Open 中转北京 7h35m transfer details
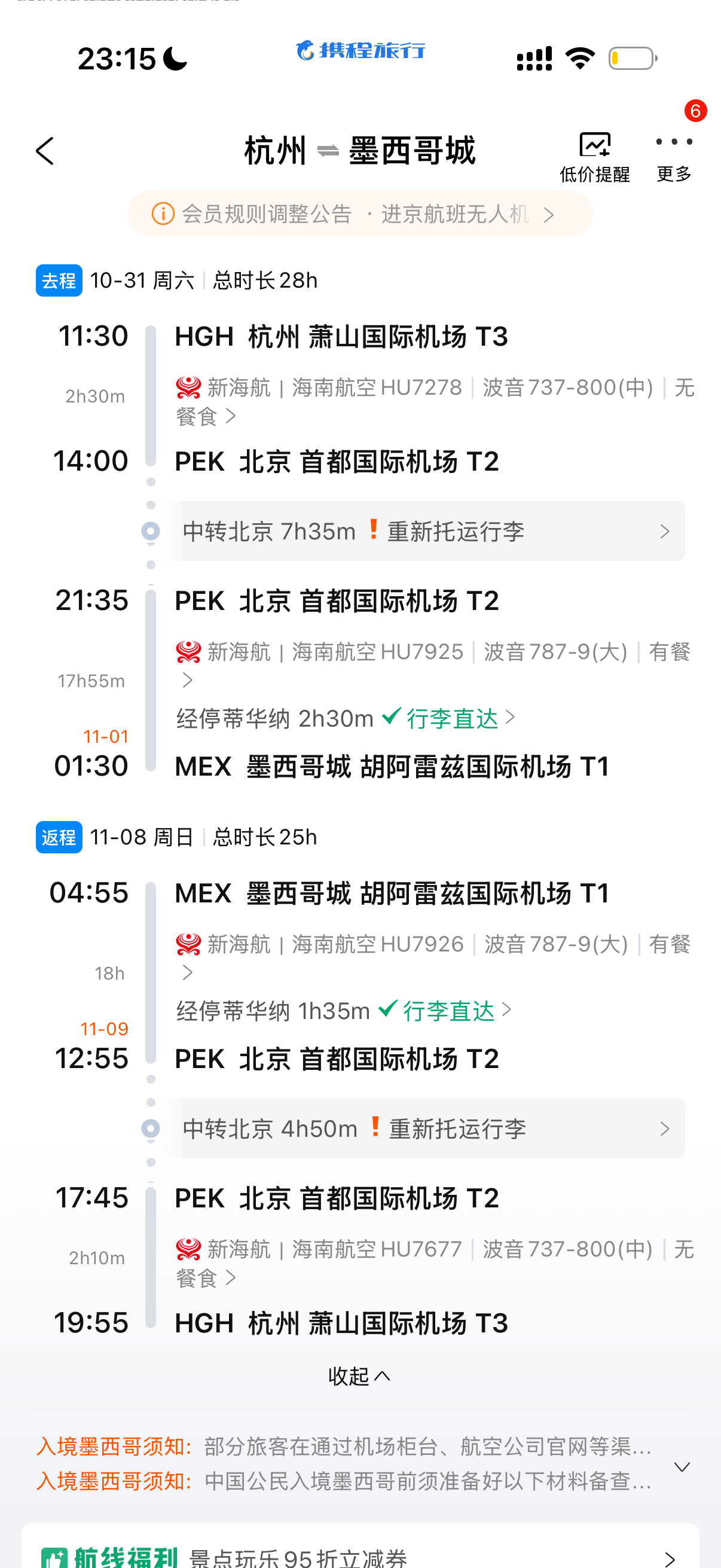The height and width of the screenshot is (1568, 721). (x=423, y=532)
